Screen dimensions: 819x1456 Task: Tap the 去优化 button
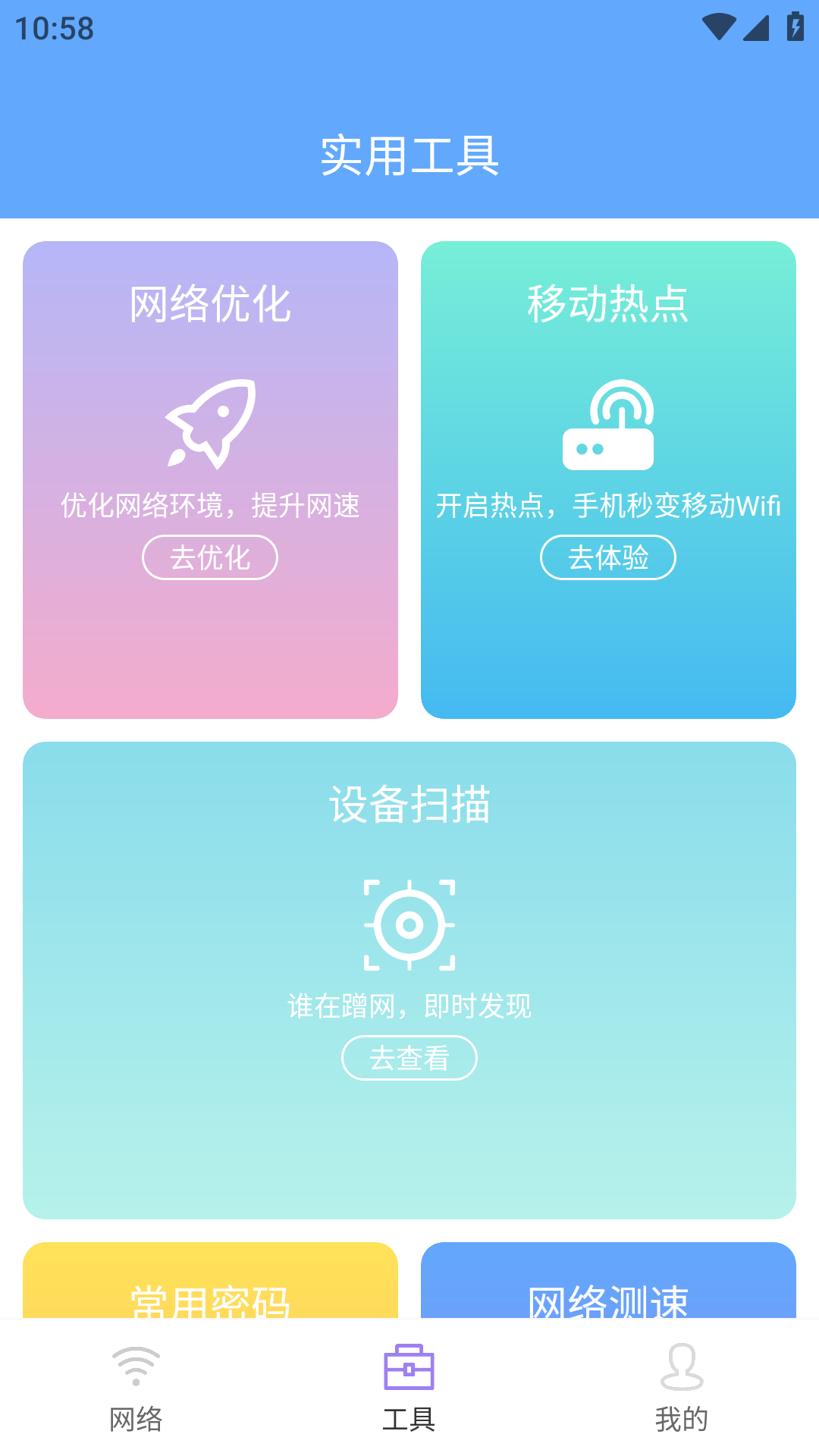pyautogui.click(x=210, y=557)
